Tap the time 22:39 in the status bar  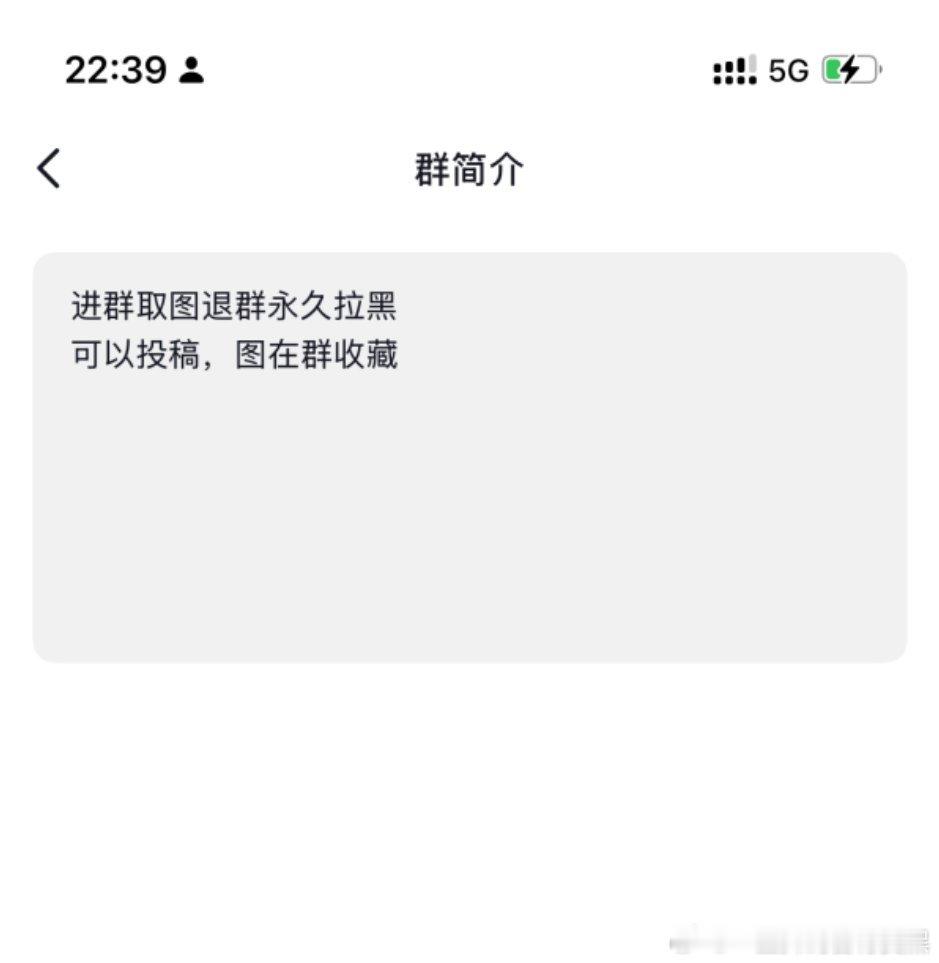pyautogui.click(x=116, y=70)
